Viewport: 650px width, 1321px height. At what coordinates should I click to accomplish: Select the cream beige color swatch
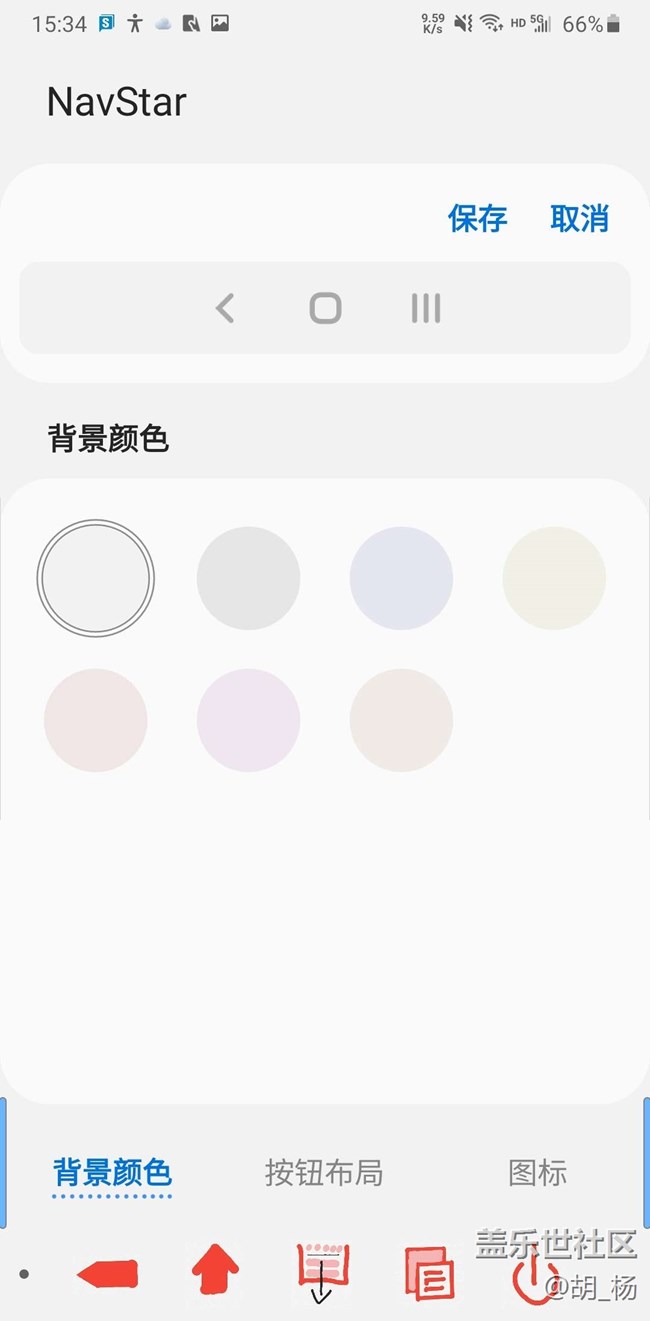pos(554,578)
